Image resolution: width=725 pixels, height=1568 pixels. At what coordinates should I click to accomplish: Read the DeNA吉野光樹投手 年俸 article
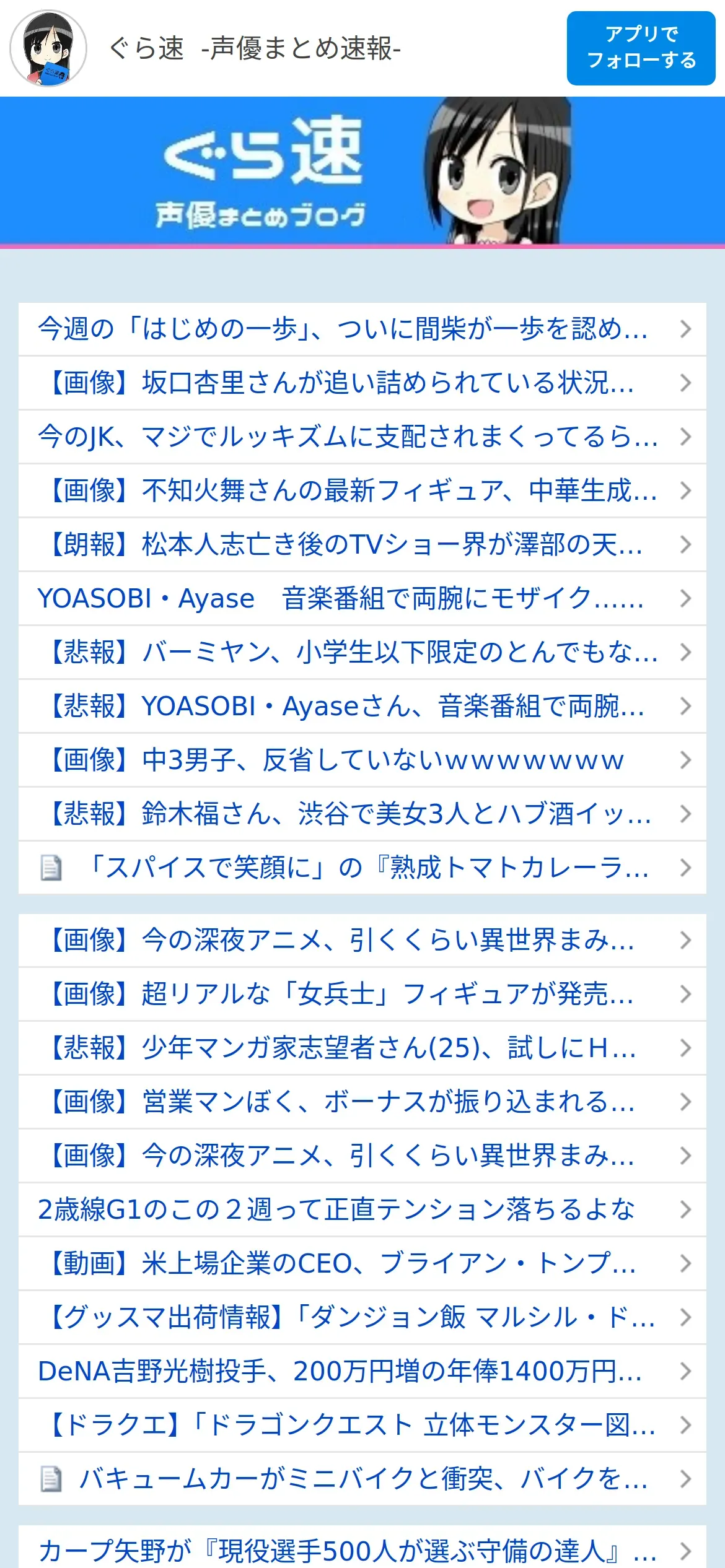[362, 1371]
